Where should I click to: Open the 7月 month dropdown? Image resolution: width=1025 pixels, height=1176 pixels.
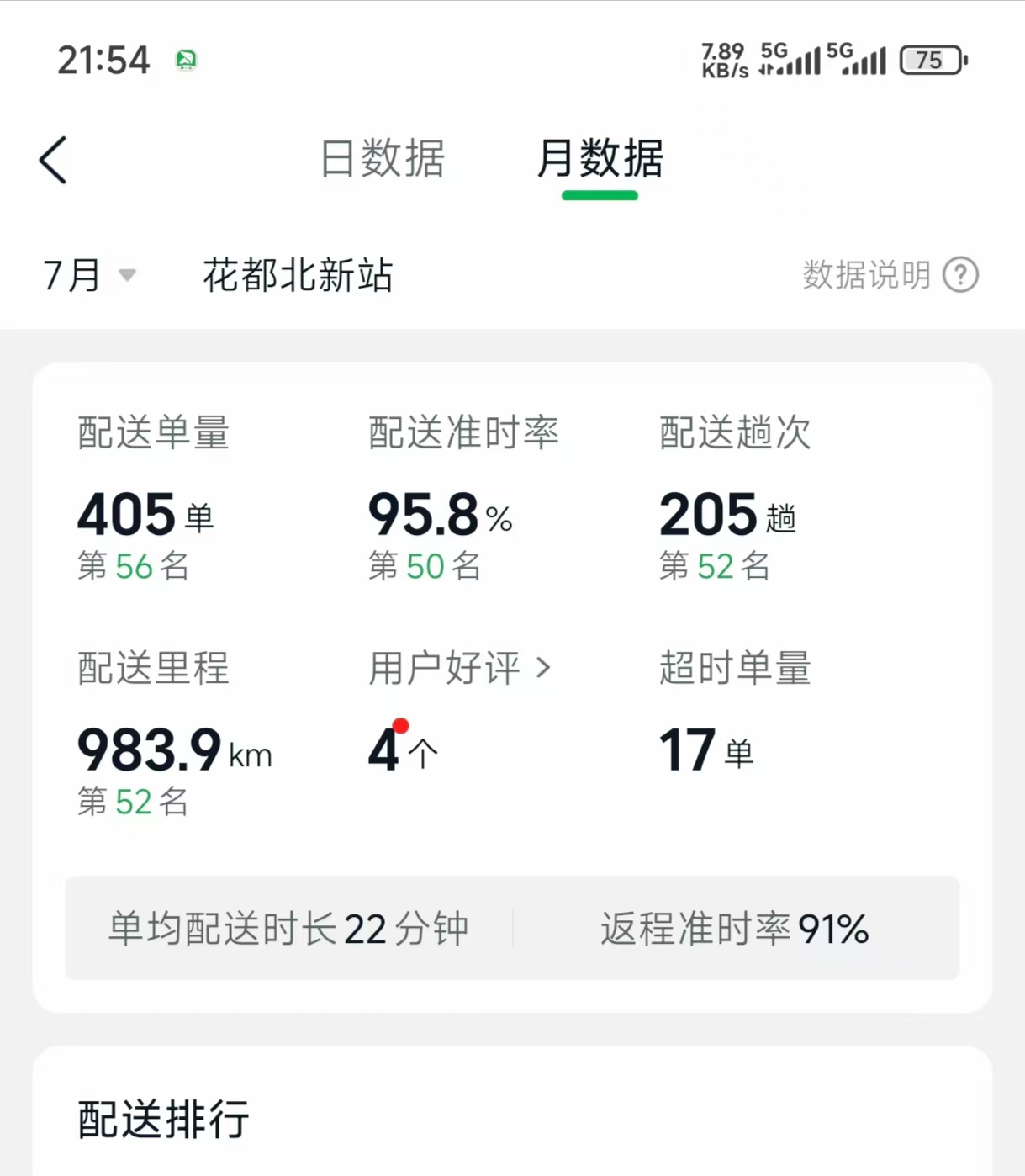[x=89, y=275]
